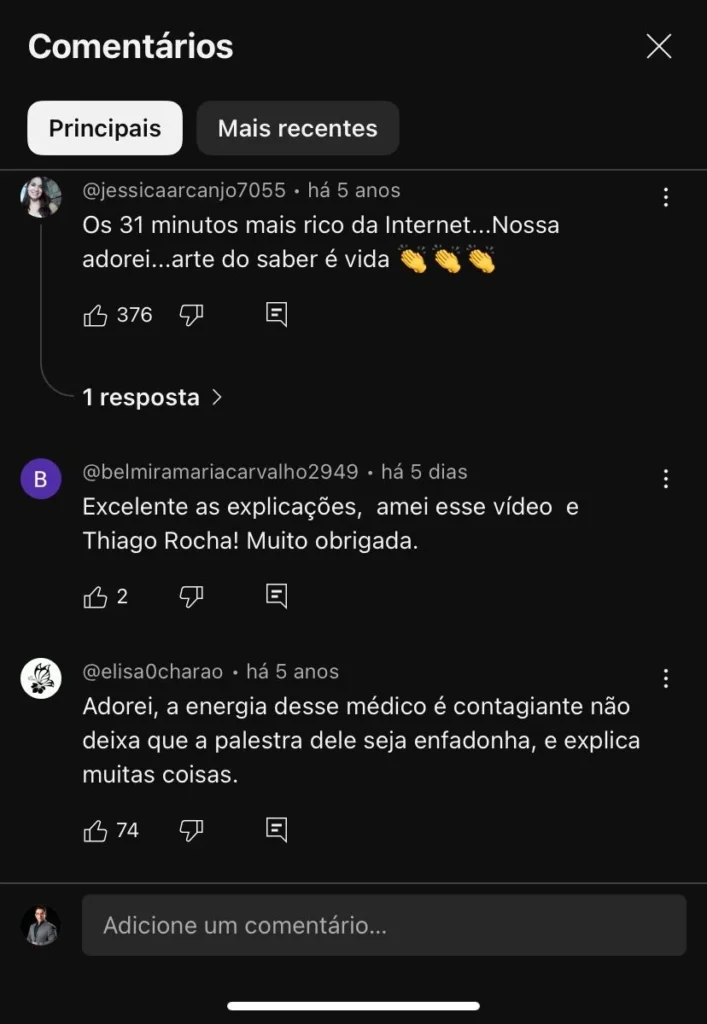Image resolution: width=707 pixels, height=1024 pixels.
Task: Dislike the comment by @elisa0charao
Action: [191, 830]
